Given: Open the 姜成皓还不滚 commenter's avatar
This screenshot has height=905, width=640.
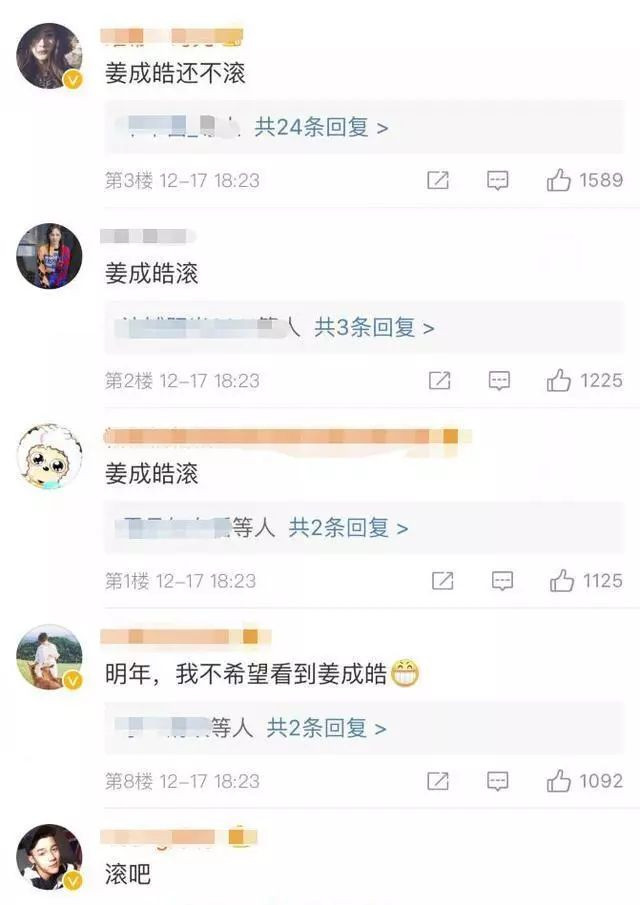Looking at the screenshot, I should tap(49, 56).
